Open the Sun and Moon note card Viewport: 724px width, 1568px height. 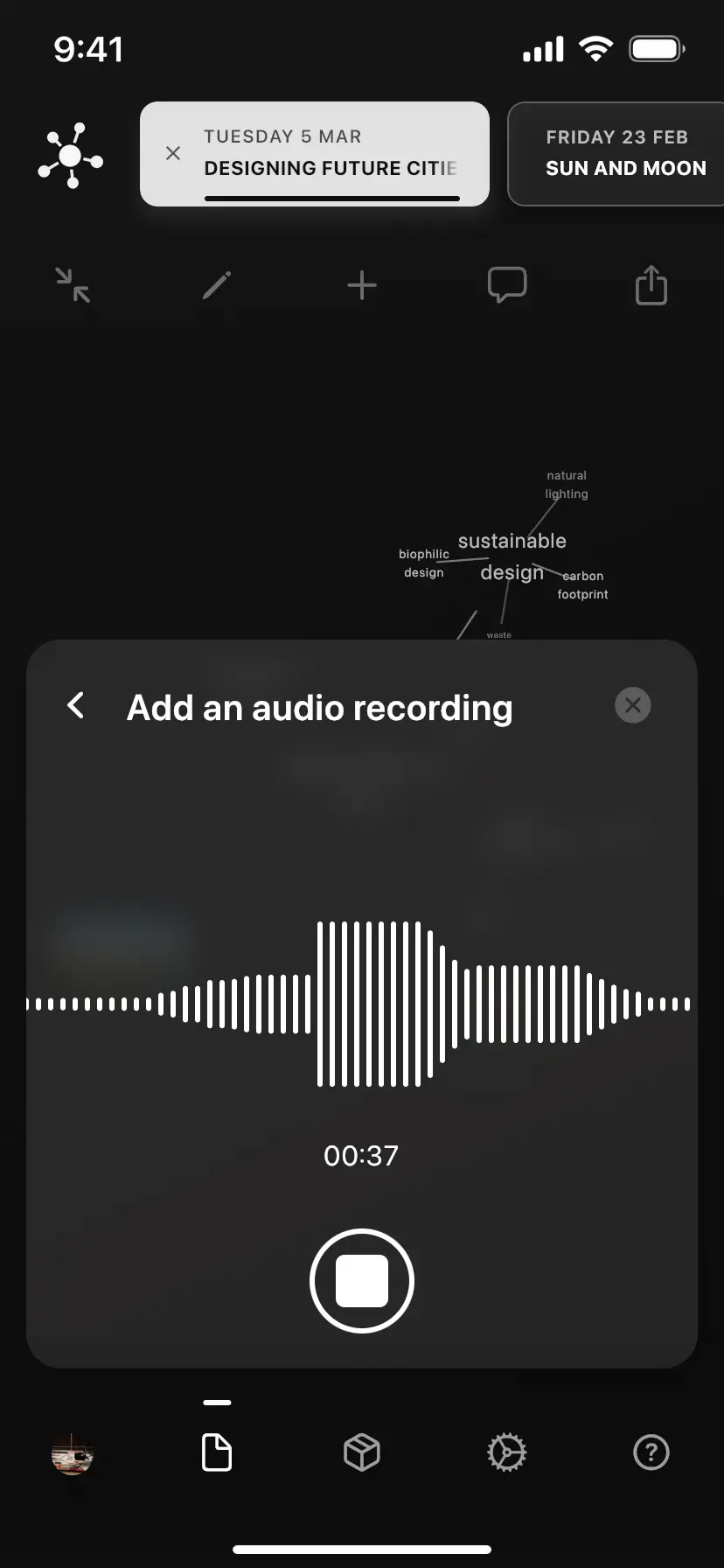[x=626, y=154]
